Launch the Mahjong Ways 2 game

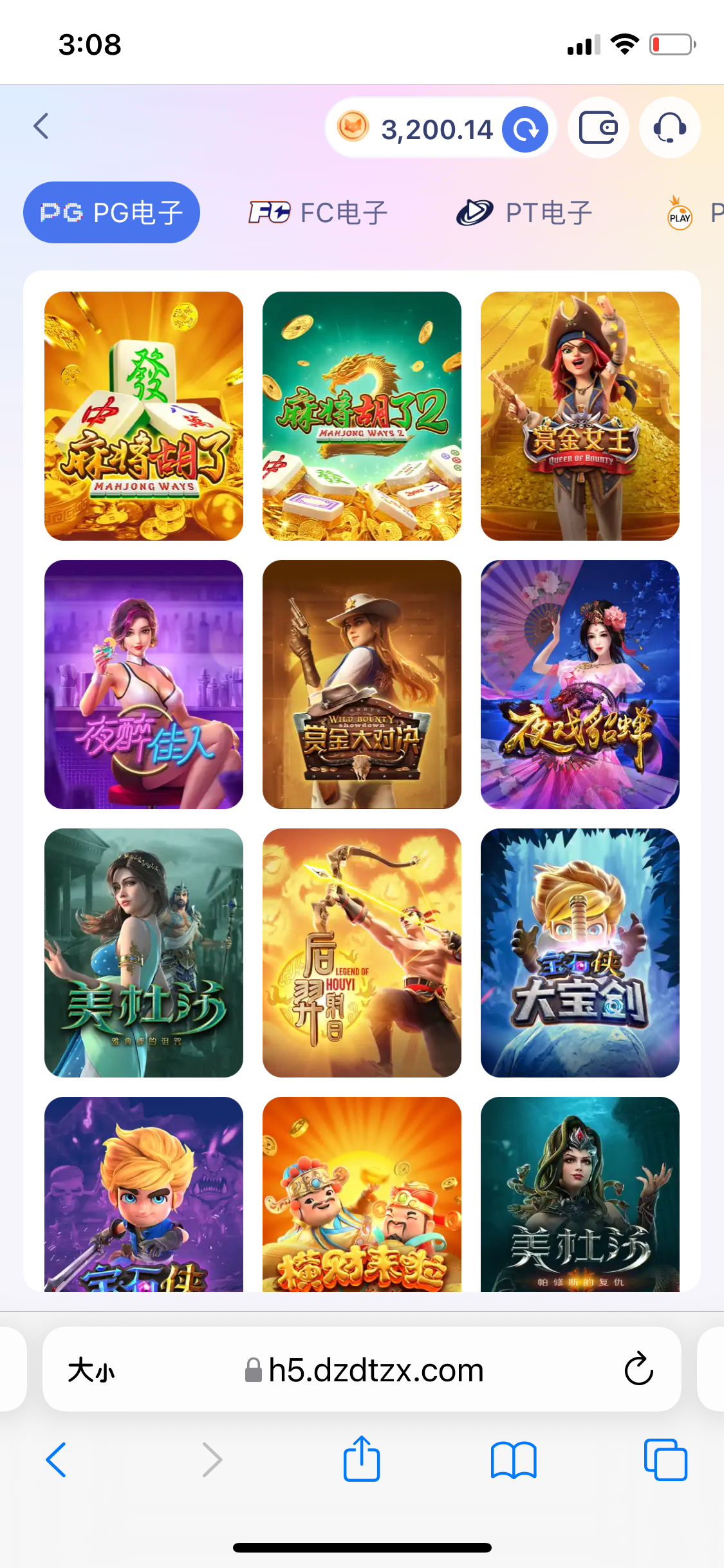click(x=362, y=416)
